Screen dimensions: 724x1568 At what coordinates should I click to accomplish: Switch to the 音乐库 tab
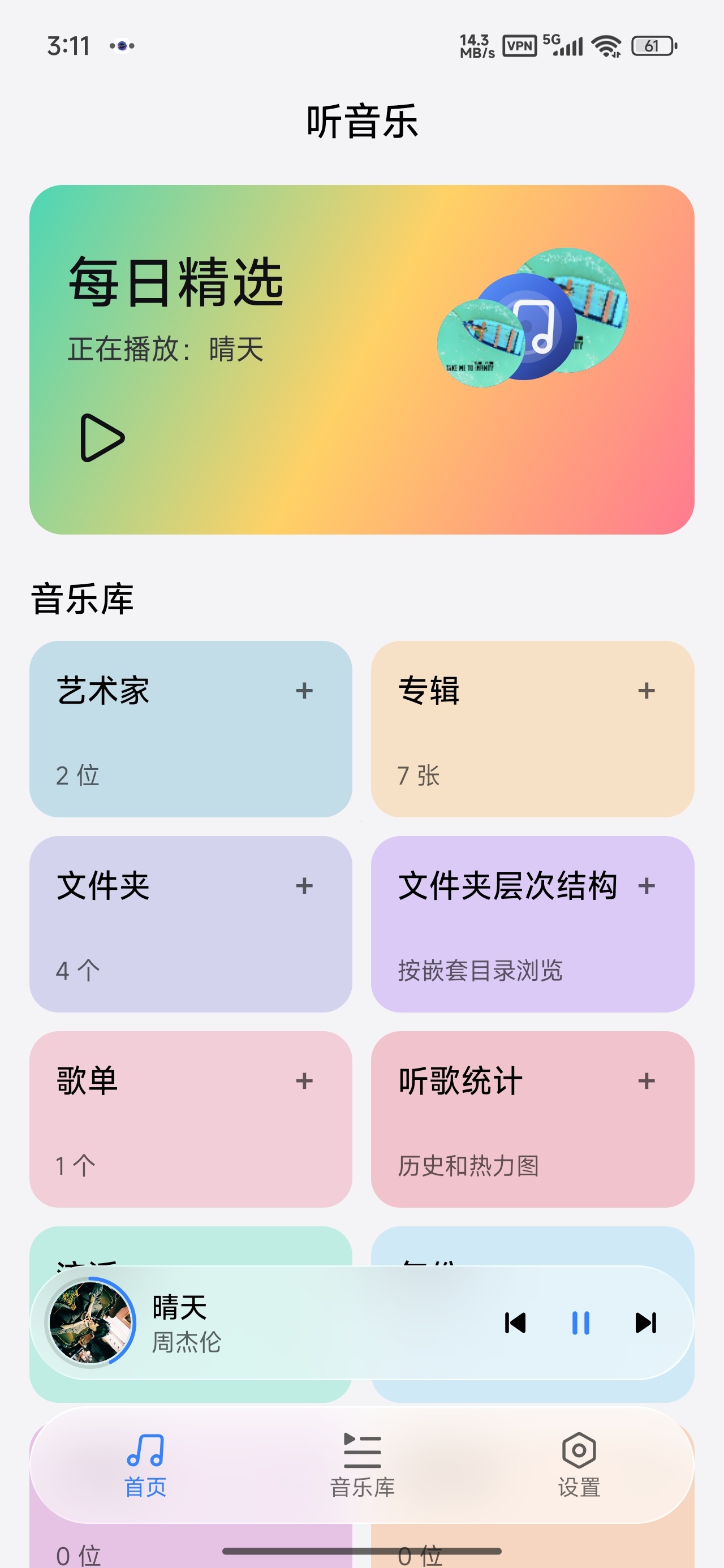pyautogui.click(x=363, y=1465)
